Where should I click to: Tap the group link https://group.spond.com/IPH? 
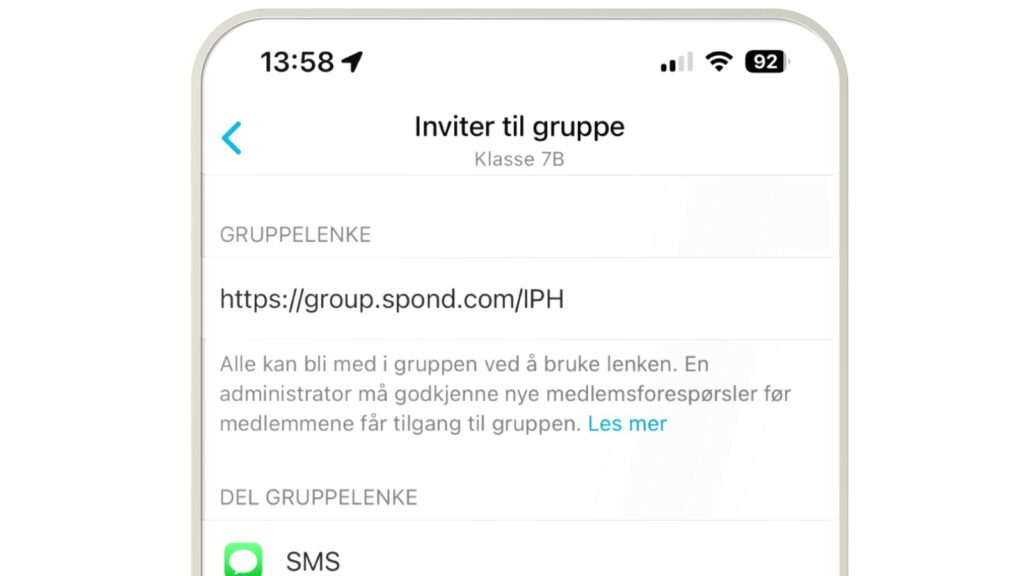click(x=392, y=298)
